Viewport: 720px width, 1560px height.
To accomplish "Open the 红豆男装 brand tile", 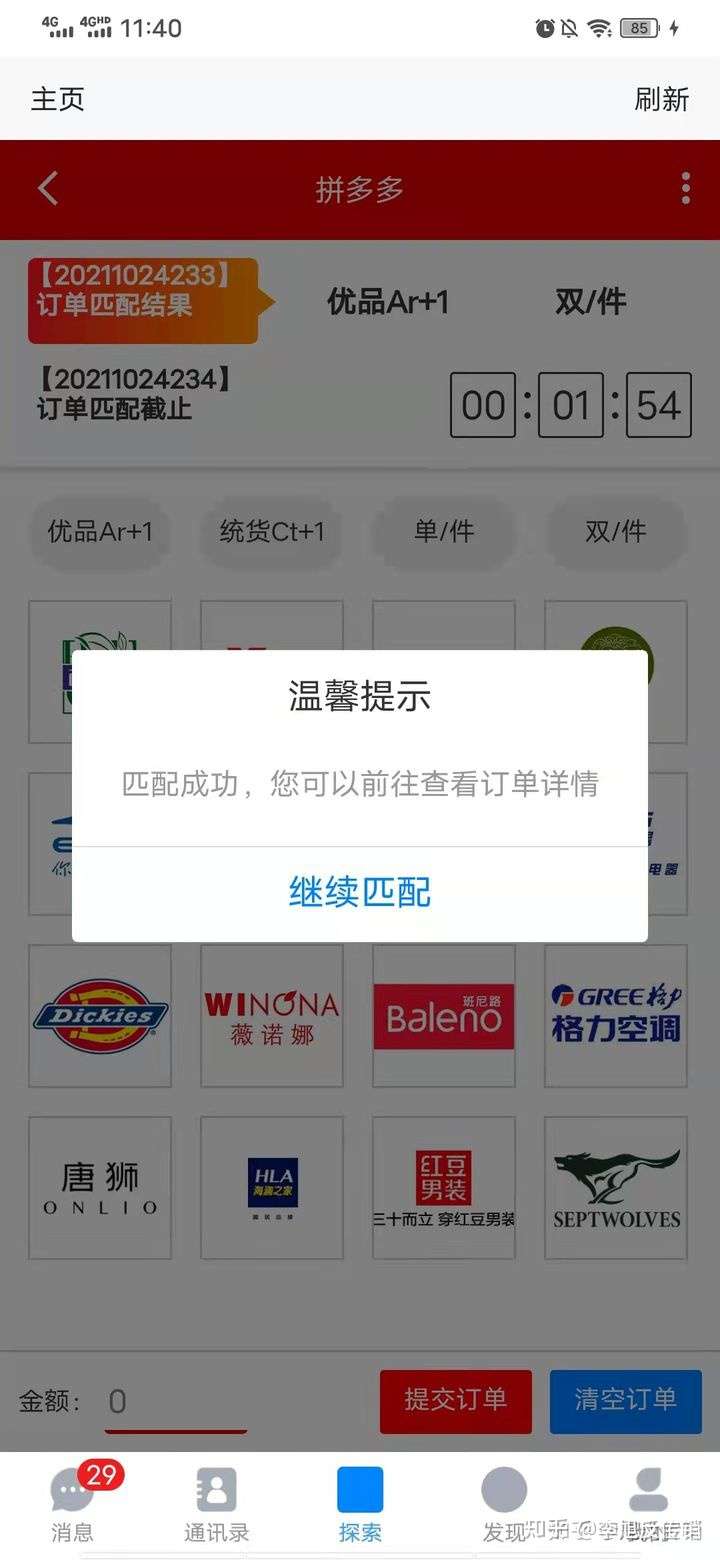I will point(444,1188).
